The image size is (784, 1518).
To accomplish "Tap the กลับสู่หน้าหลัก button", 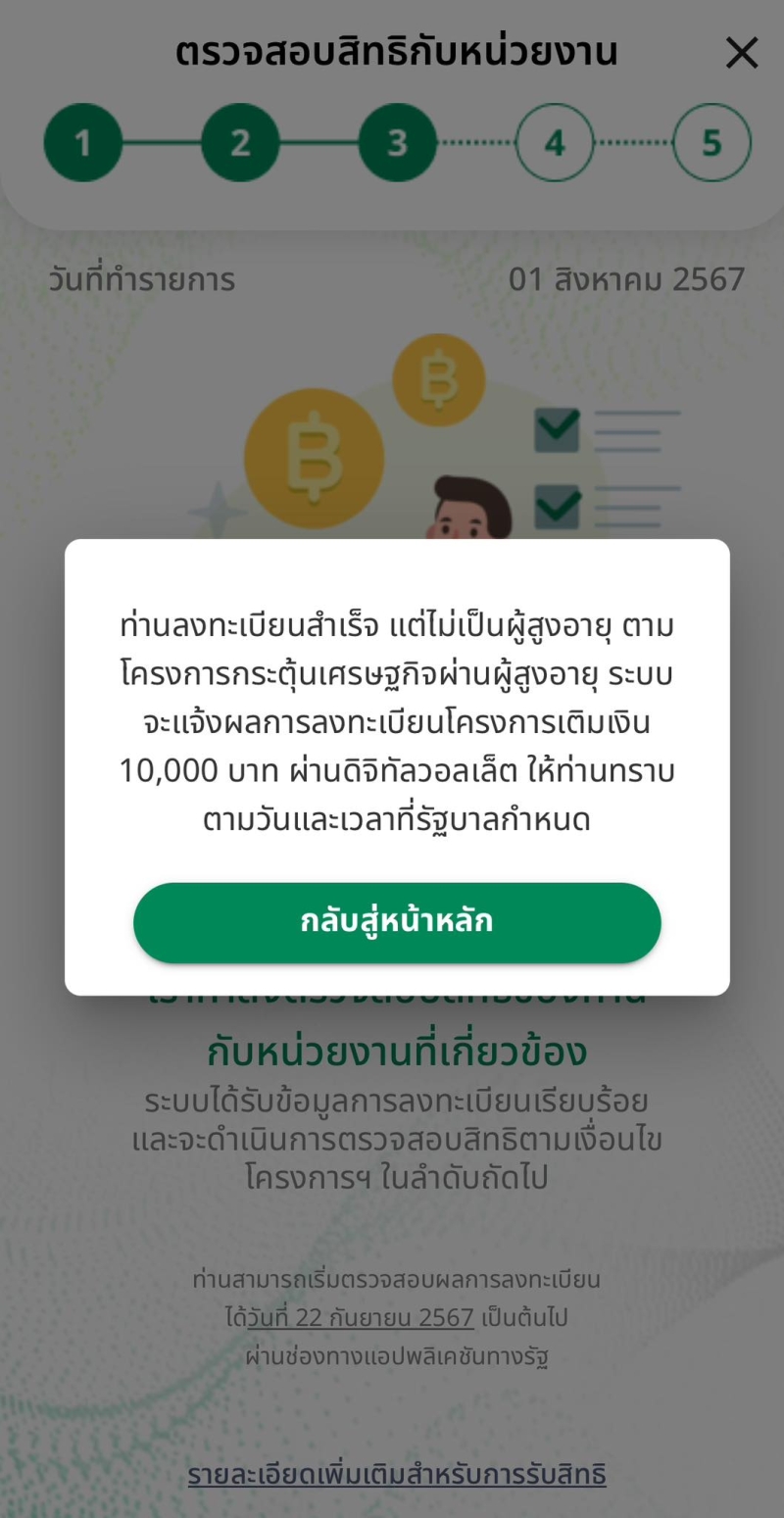I will 397,922.
